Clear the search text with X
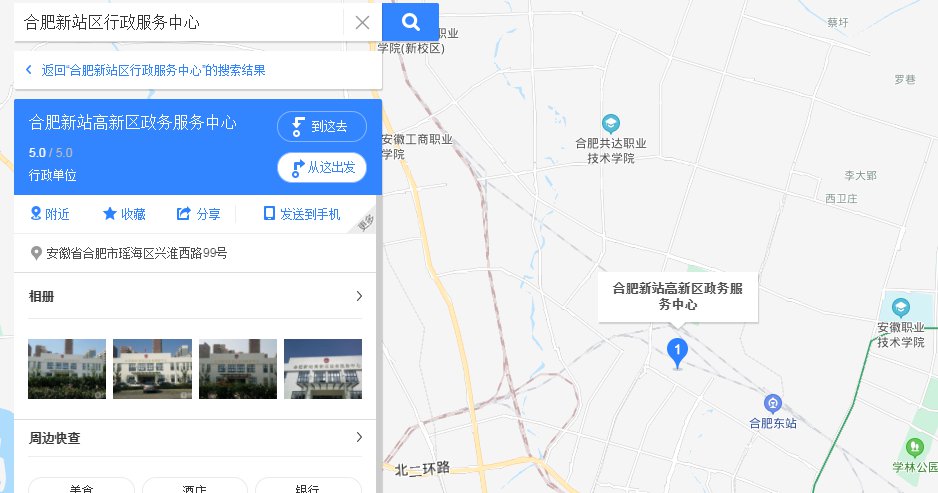The height and width of the screenshot is (493, 938). [362, 22]
